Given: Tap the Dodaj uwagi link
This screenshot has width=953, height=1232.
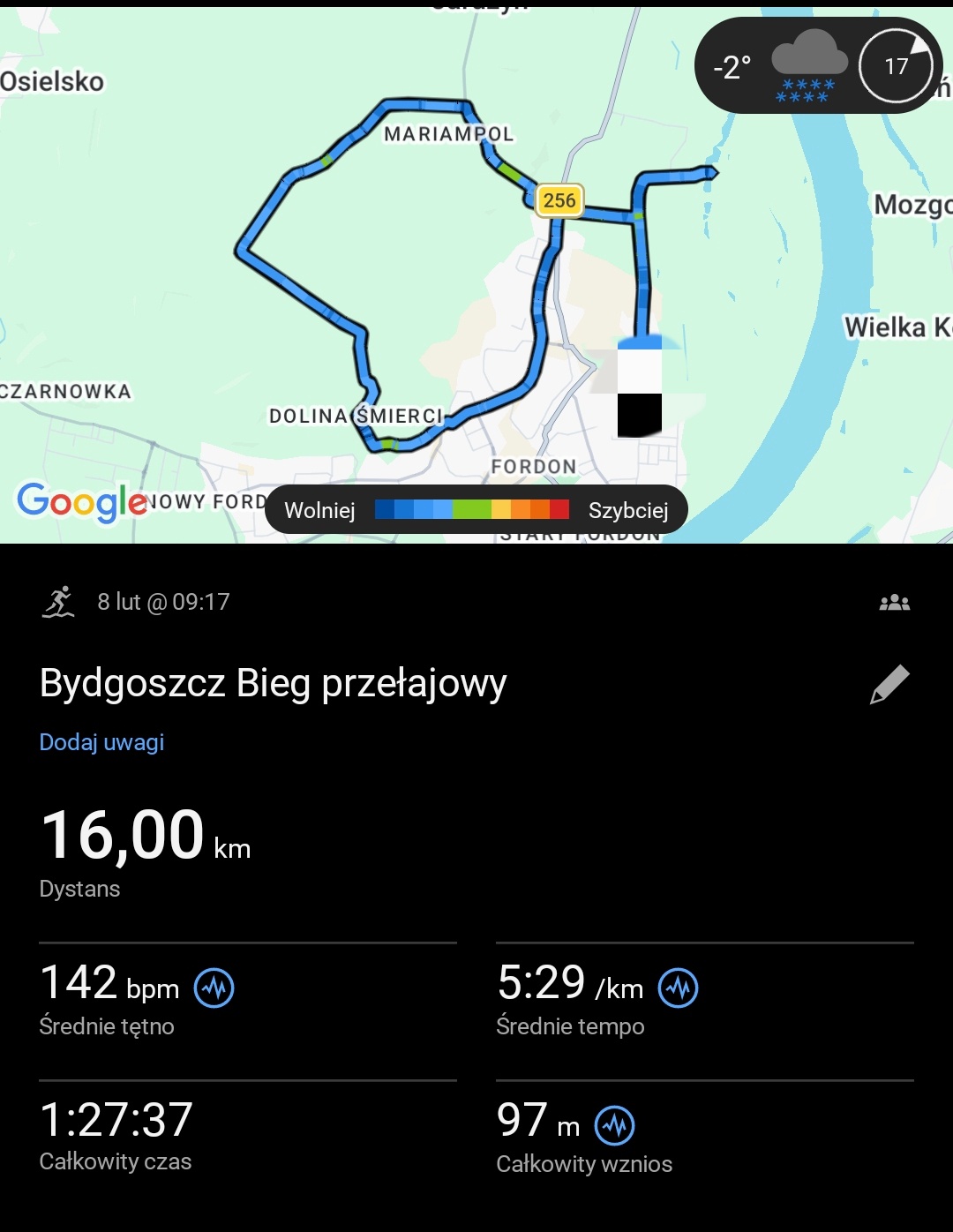Looking at the screenshot, I should click(x=101, y=742).
